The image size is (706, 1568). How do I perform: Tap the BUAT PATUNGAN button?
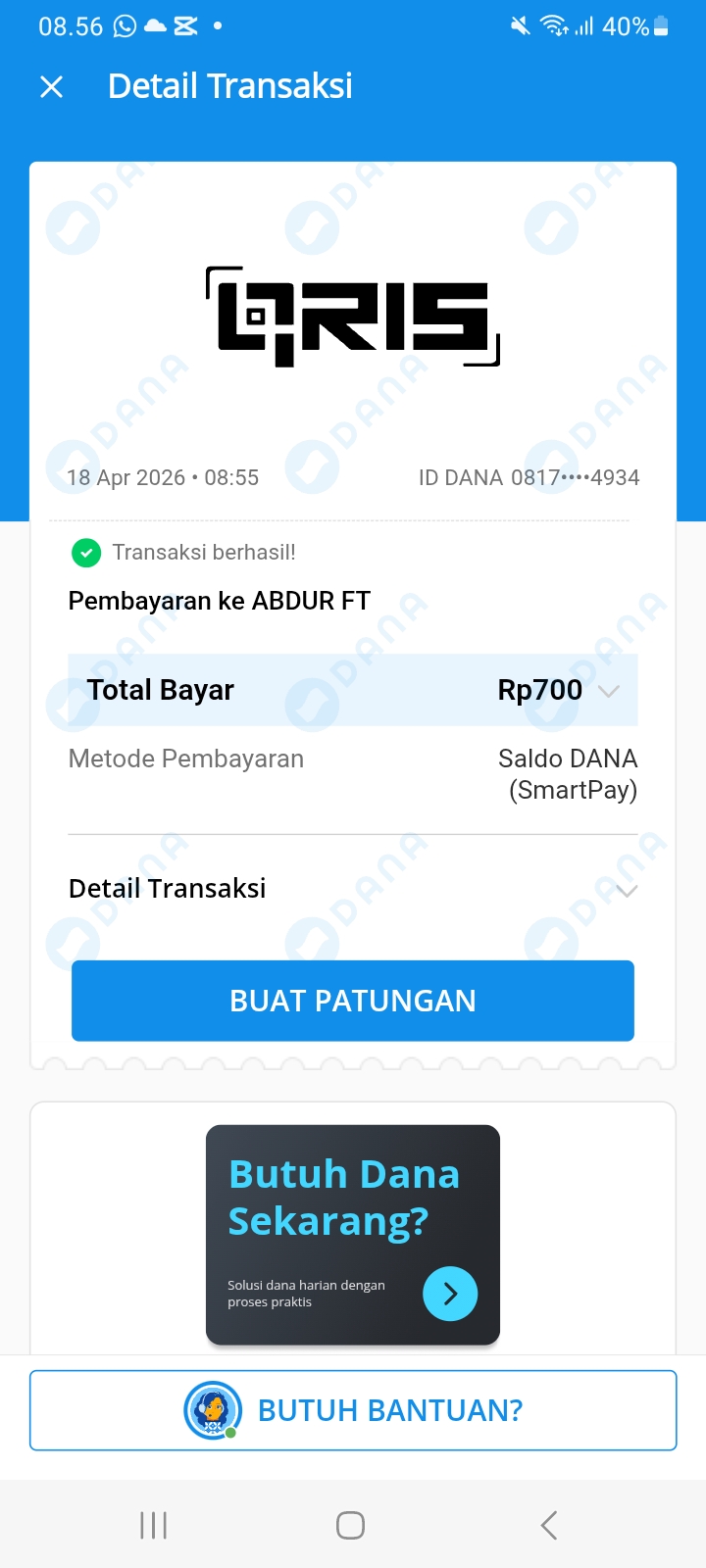[353, 1001]
